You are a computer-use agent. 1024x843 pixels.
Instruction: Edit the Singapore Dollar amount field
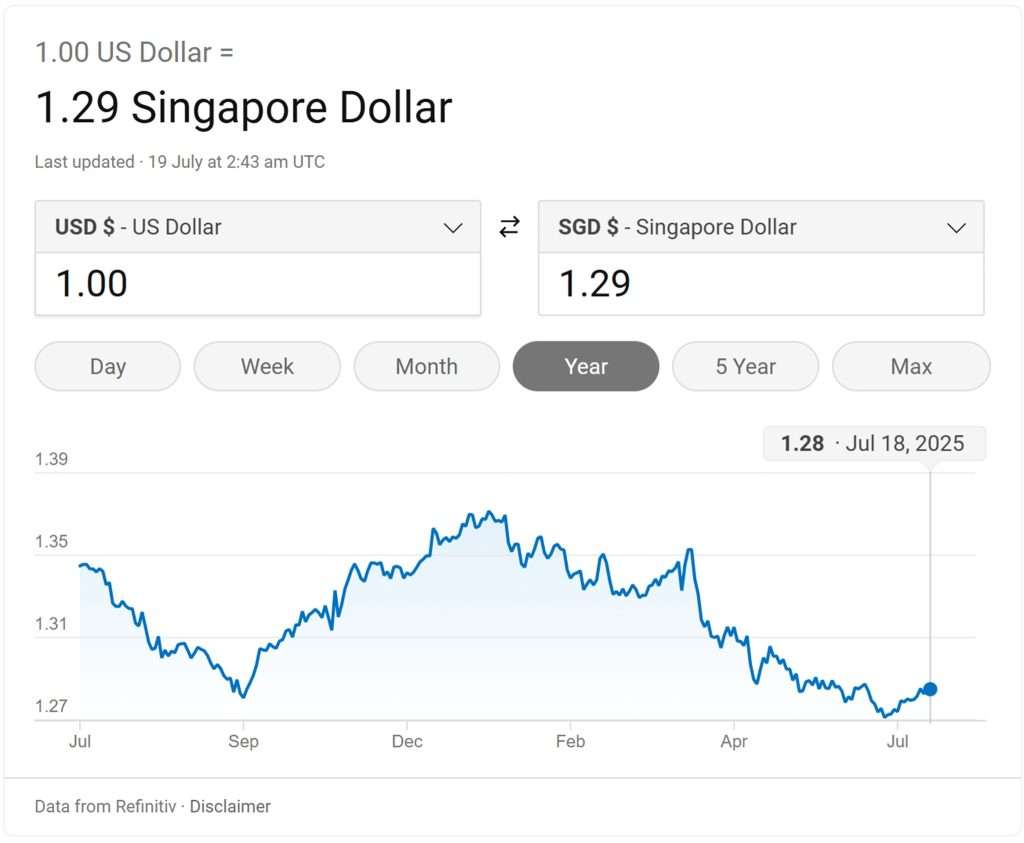tap(760, 284)
